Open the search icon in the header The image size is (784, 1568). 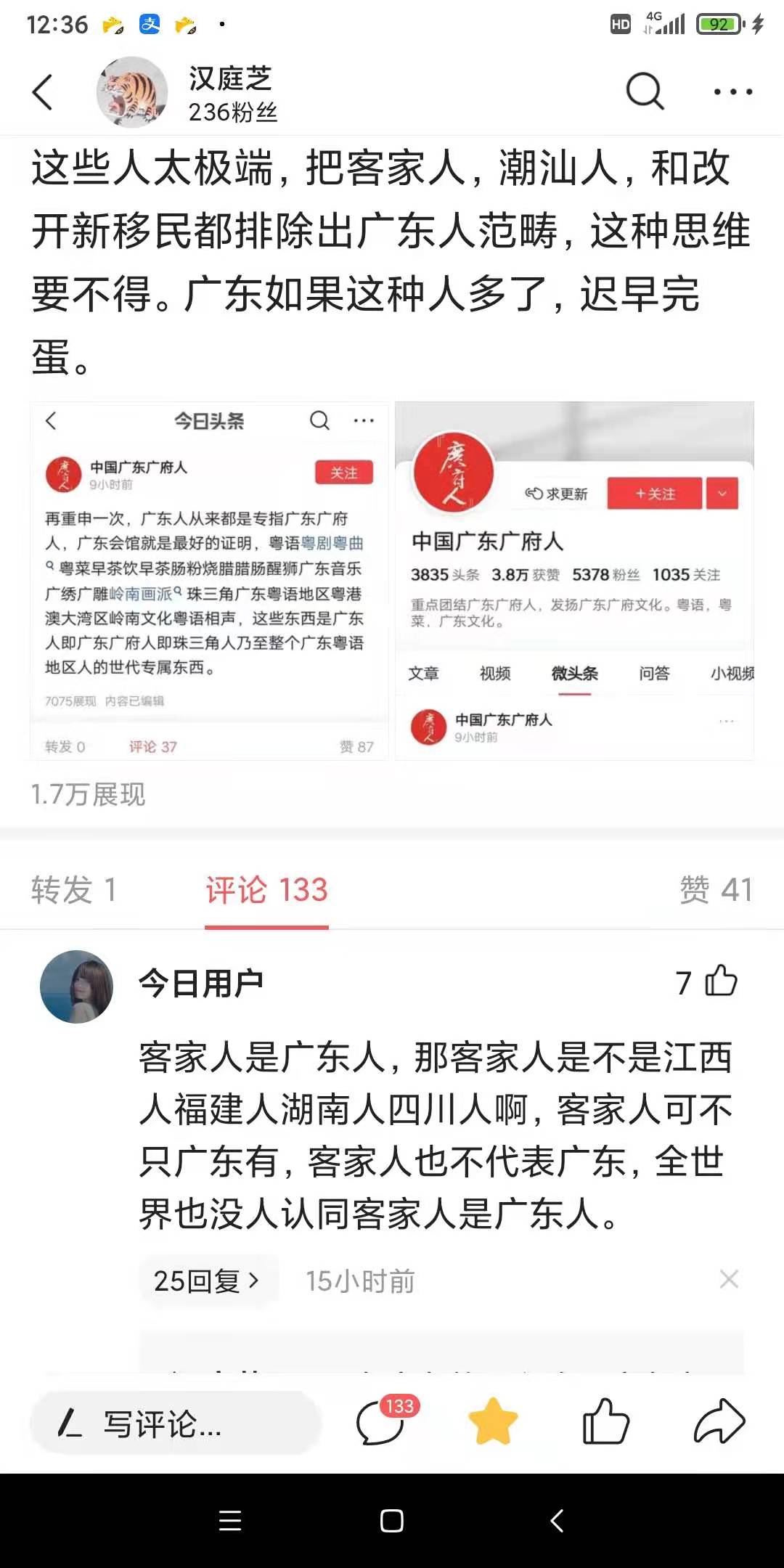[645, 91]
